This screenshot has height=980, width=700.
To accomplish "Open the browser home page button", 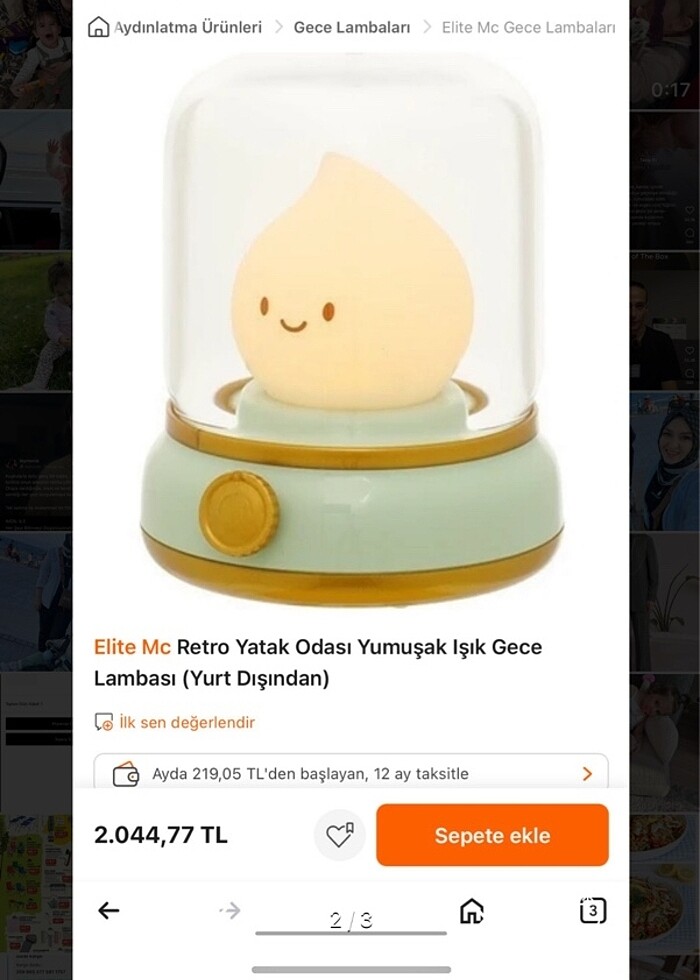I will coord(471,910).
